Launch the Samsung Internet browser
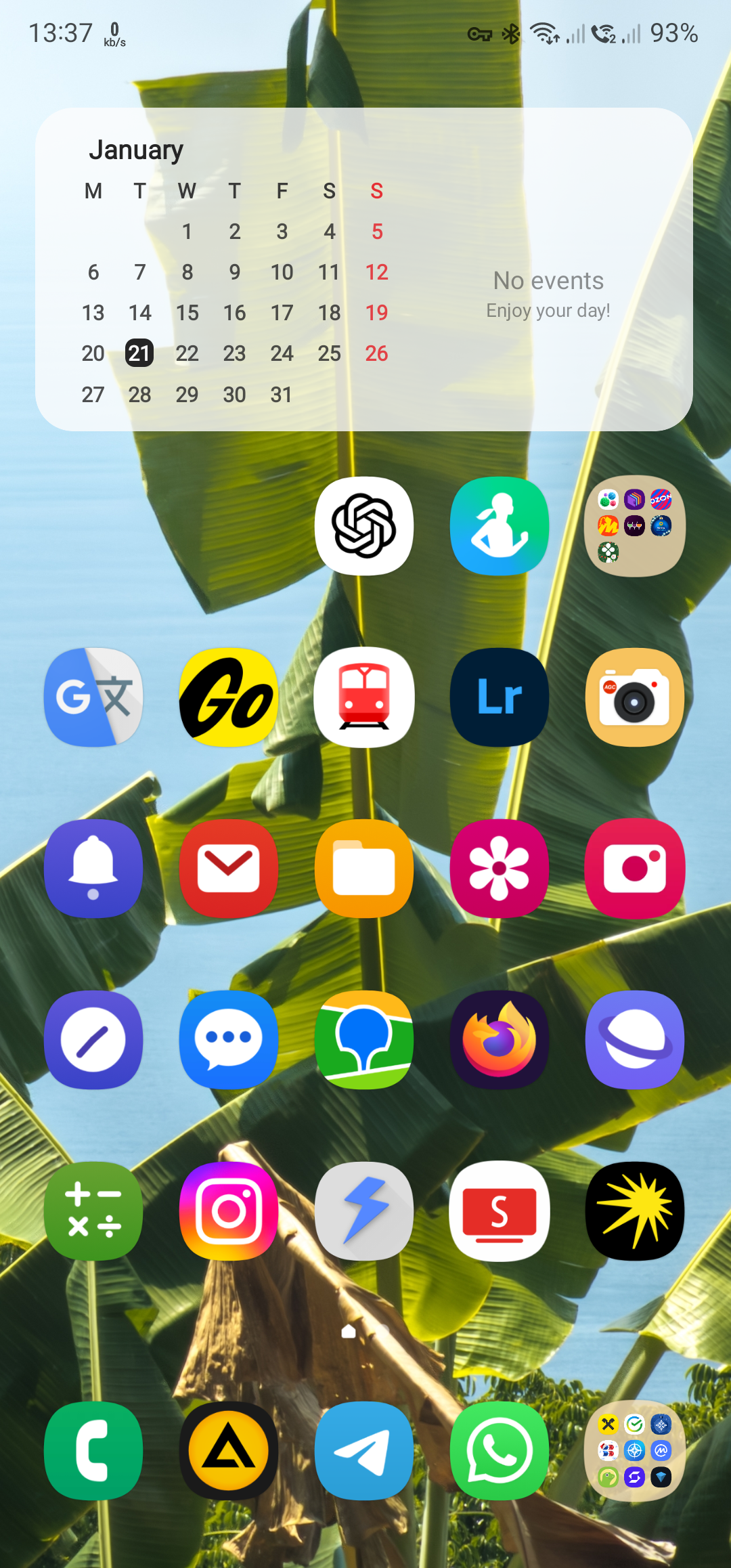731x1568 pixels. coord(635,1040)
